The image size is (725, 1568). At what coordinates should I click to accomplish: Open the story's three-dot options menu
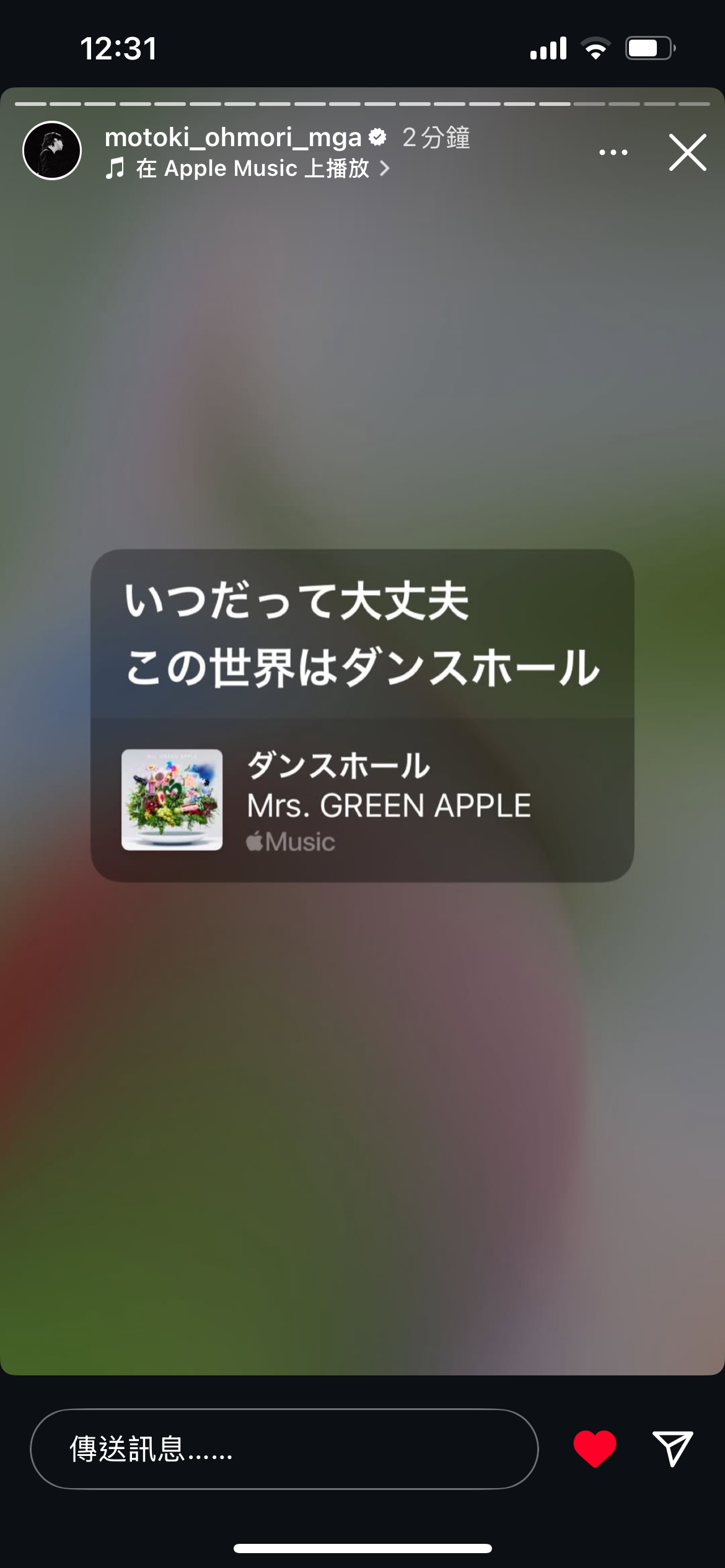click(x=613, y=152)
